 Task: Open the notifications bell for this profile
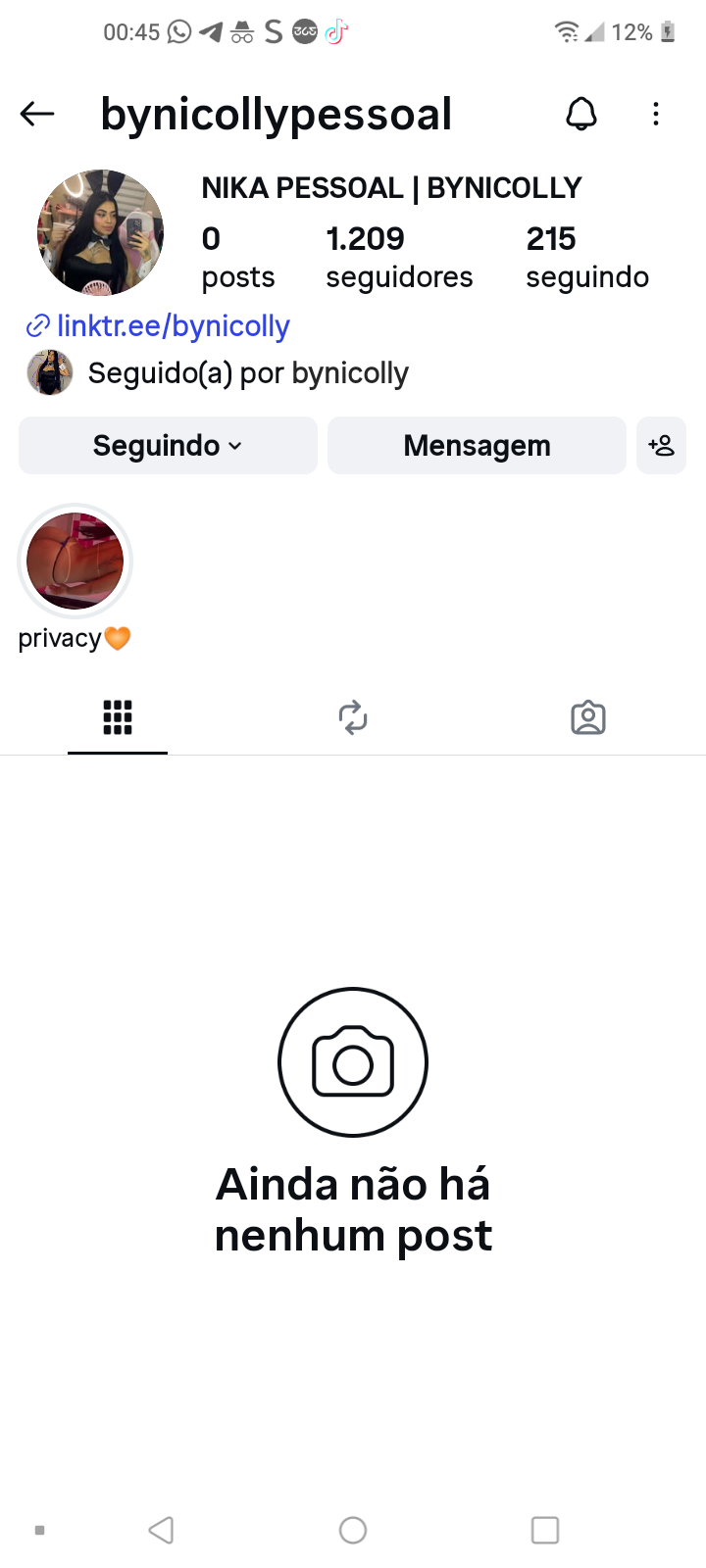point(581,115)
